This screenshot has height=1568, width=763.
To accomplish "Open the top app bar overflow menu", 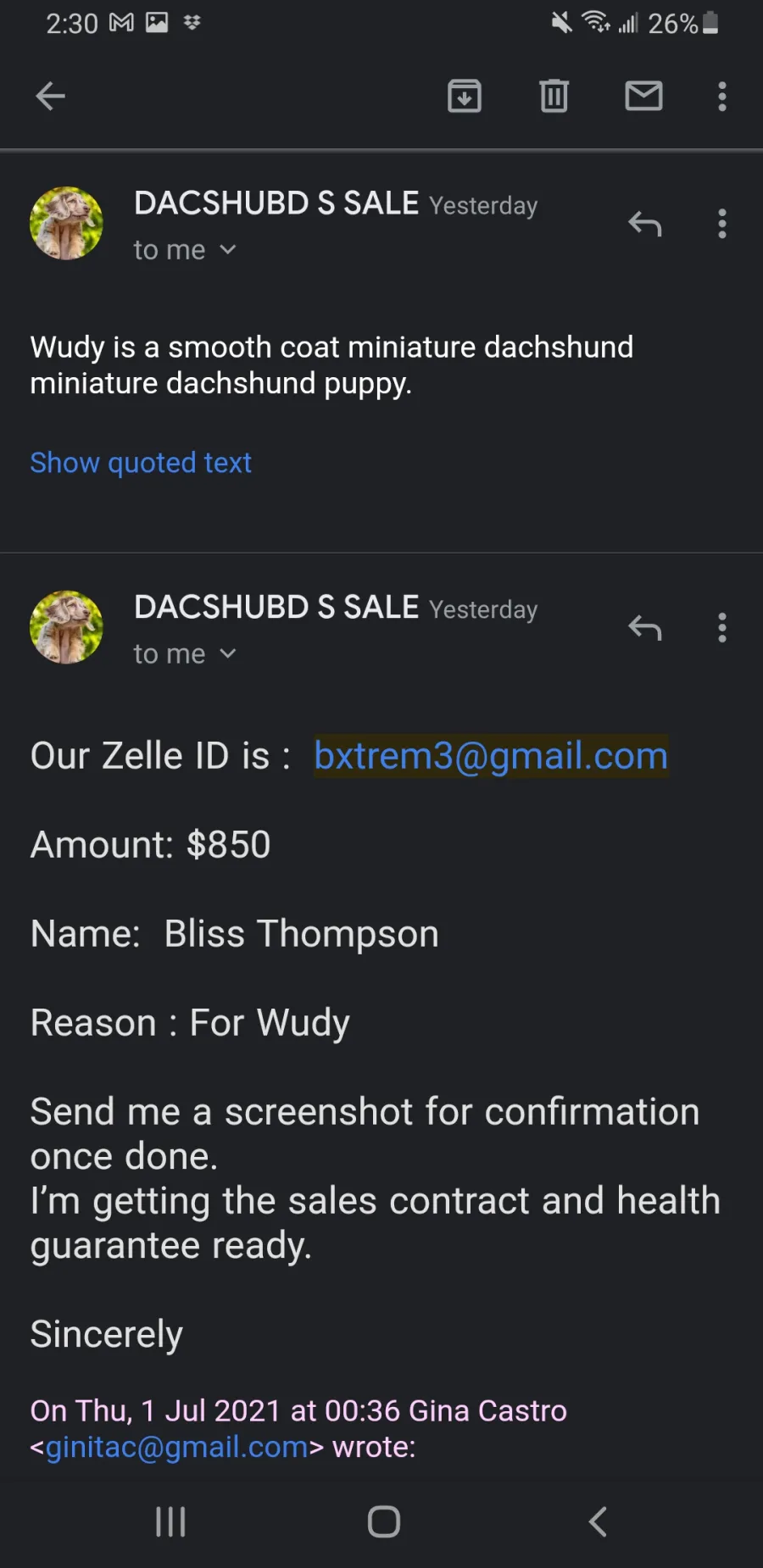I will click(722, 97).
